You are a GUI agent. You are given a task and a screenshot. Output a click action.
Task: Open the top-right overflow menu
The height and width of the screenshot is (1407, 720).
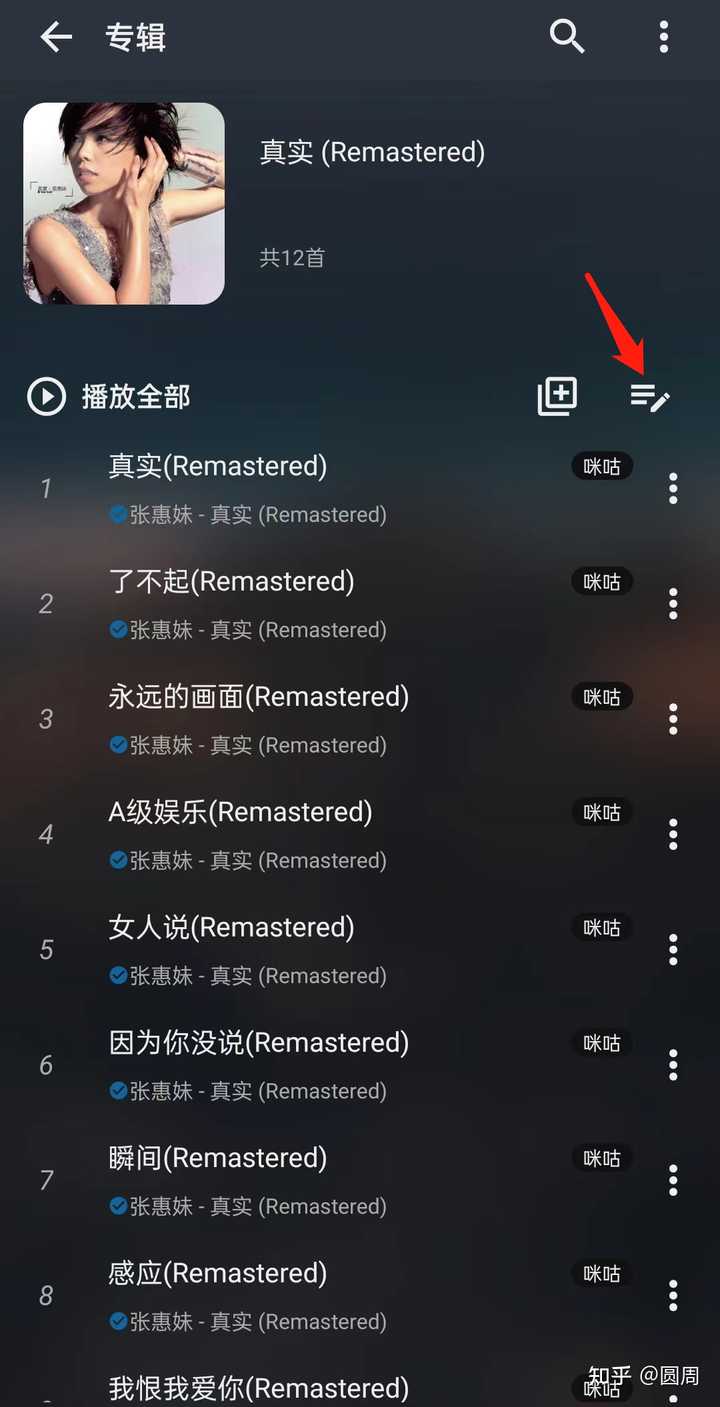coord(663,38)
